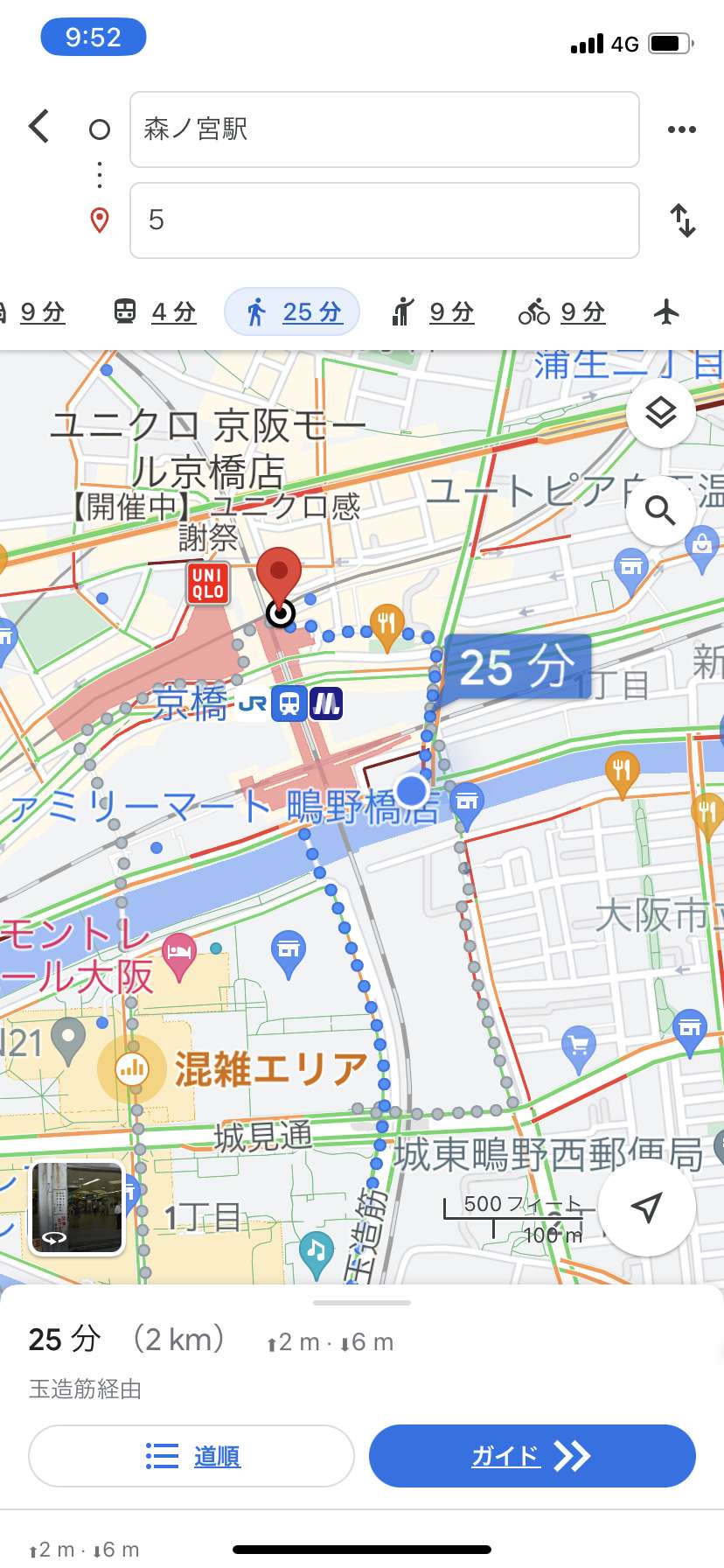Image resolution: width=724 pixels, height=1568 pixels.
Task: Choose the ride-hailing mode, 9 分
Action: click(x=432, y=311)
